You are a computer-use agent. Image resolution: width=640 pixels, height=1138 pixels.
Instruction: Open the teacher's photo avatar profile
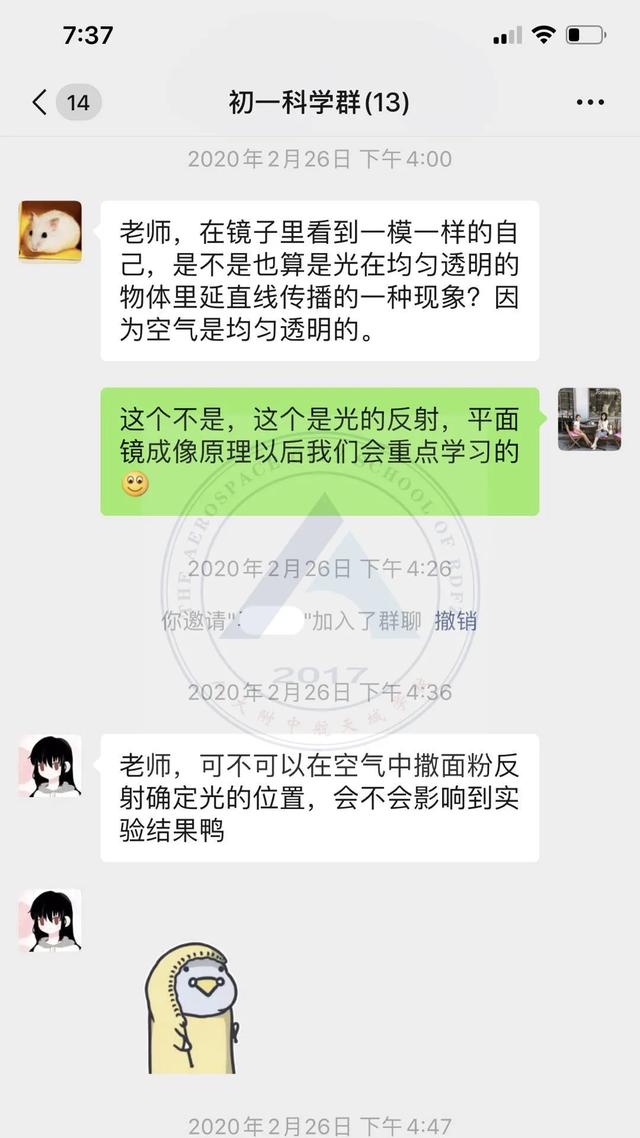tap(589, 419)
